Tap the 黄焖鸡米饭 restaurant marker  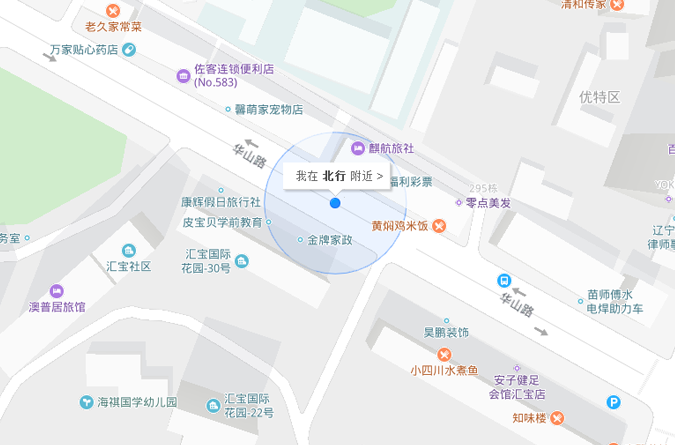(x=439, y=226)
